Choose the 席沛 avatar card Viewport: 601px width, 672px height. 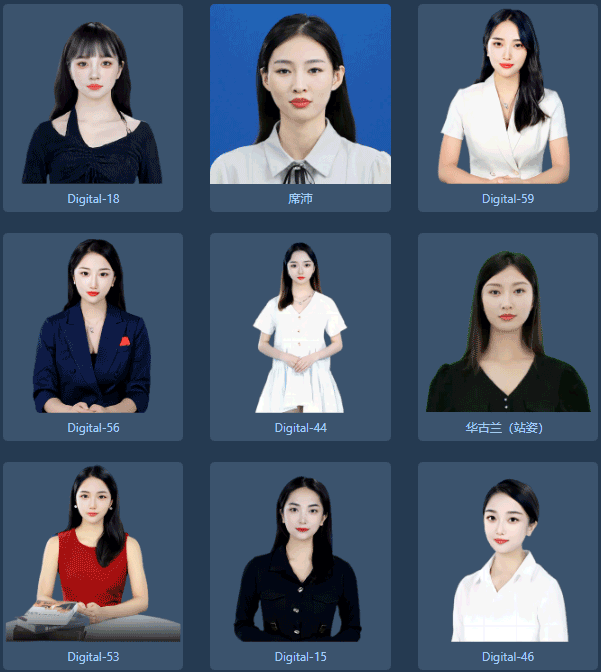pos(300,108)
